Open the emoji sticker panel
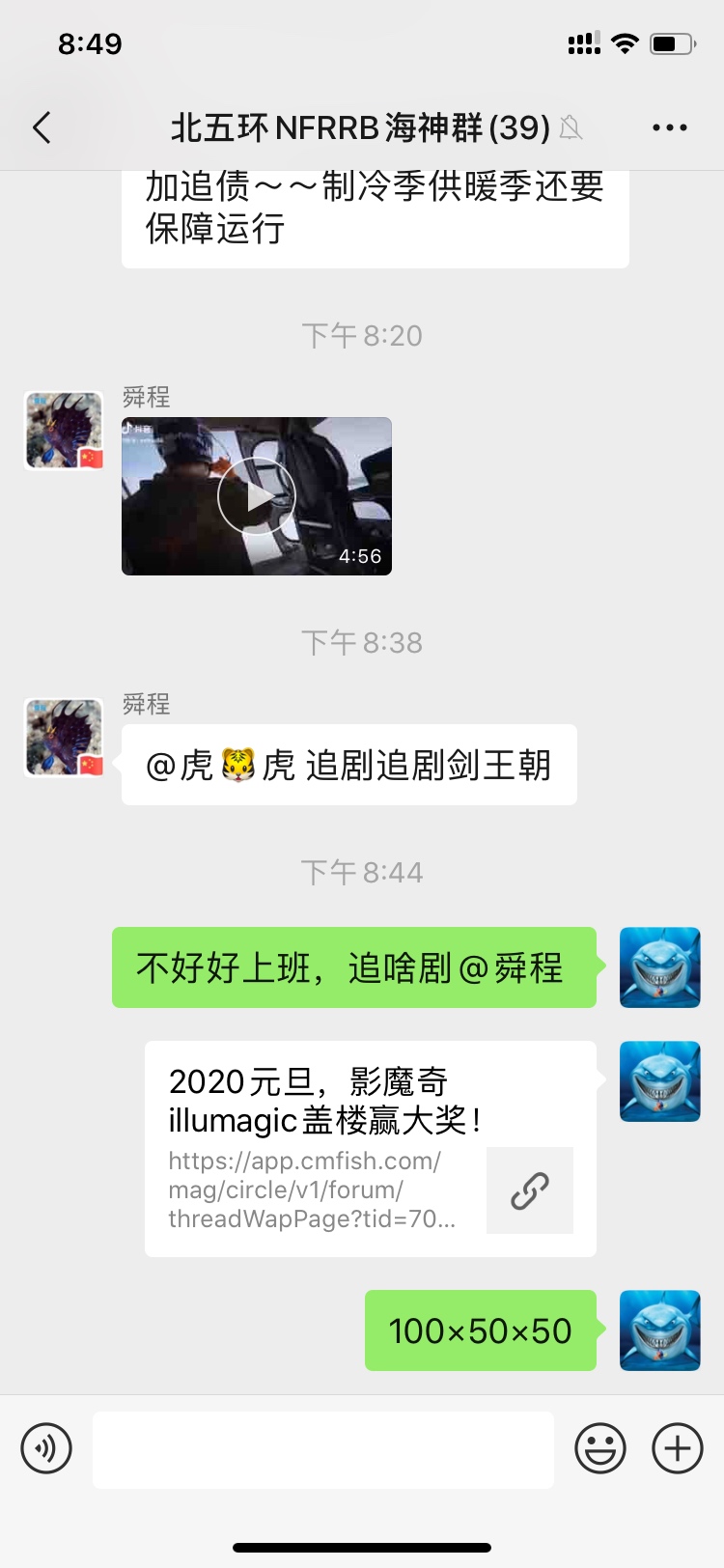The height and width of the screenshot is (1568, 724). click(599, 1448)
